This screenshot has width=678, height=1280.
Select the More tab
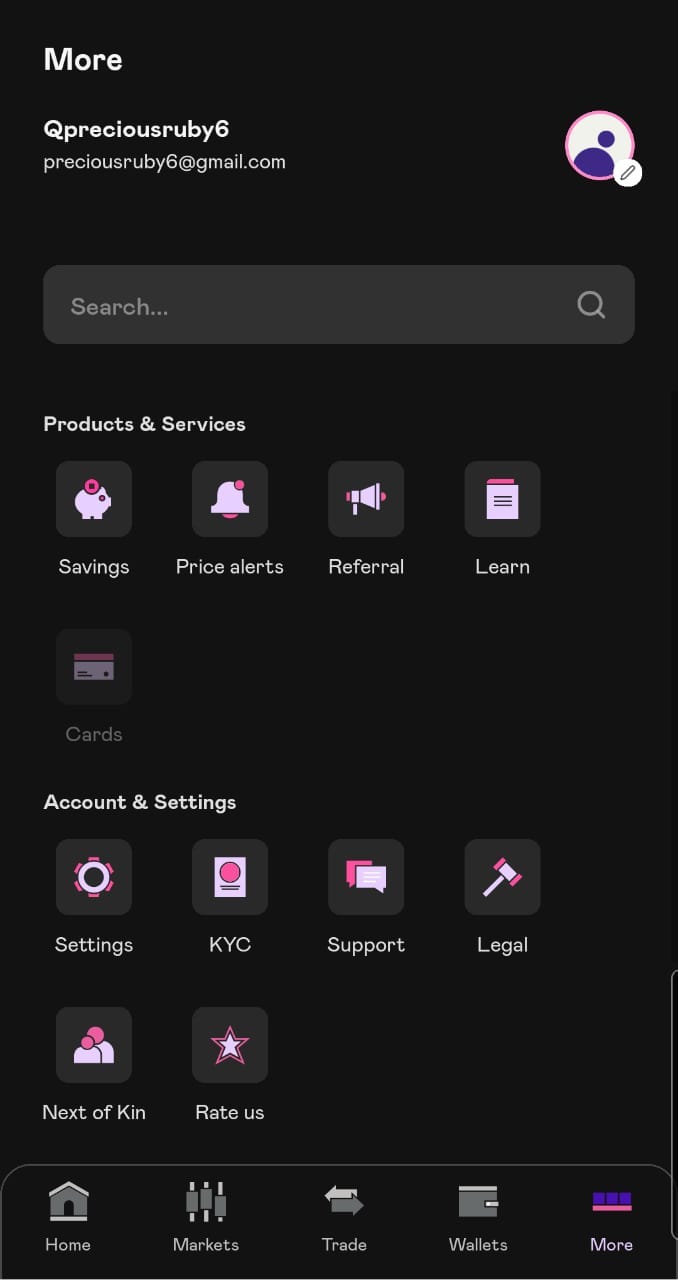coord(611,1216)
